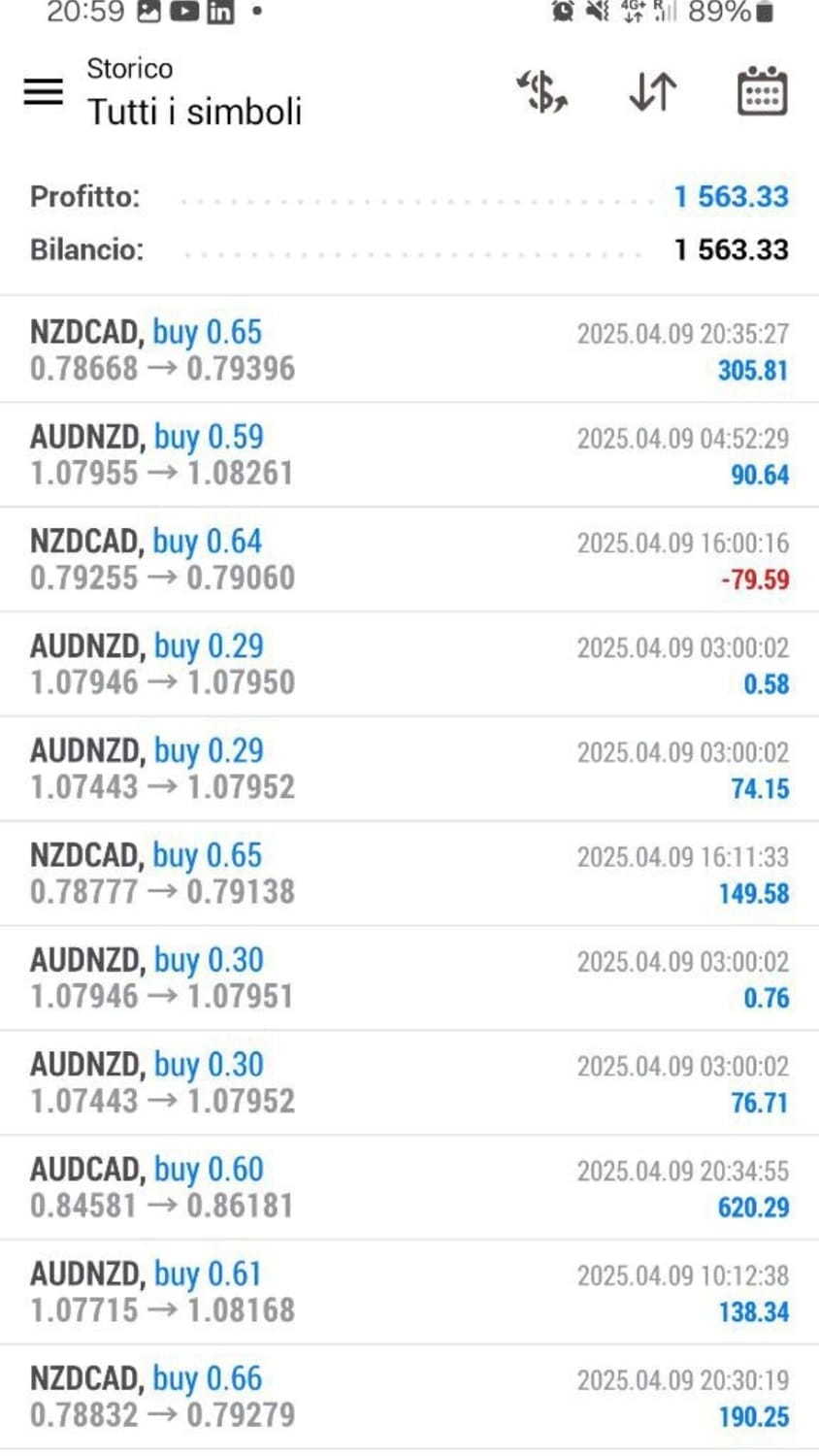Image resolution: width=819 pixels, height=1456 pixels.
Task: View the AUDNZD trade with profit 0.58
Action: pos(409,665)
